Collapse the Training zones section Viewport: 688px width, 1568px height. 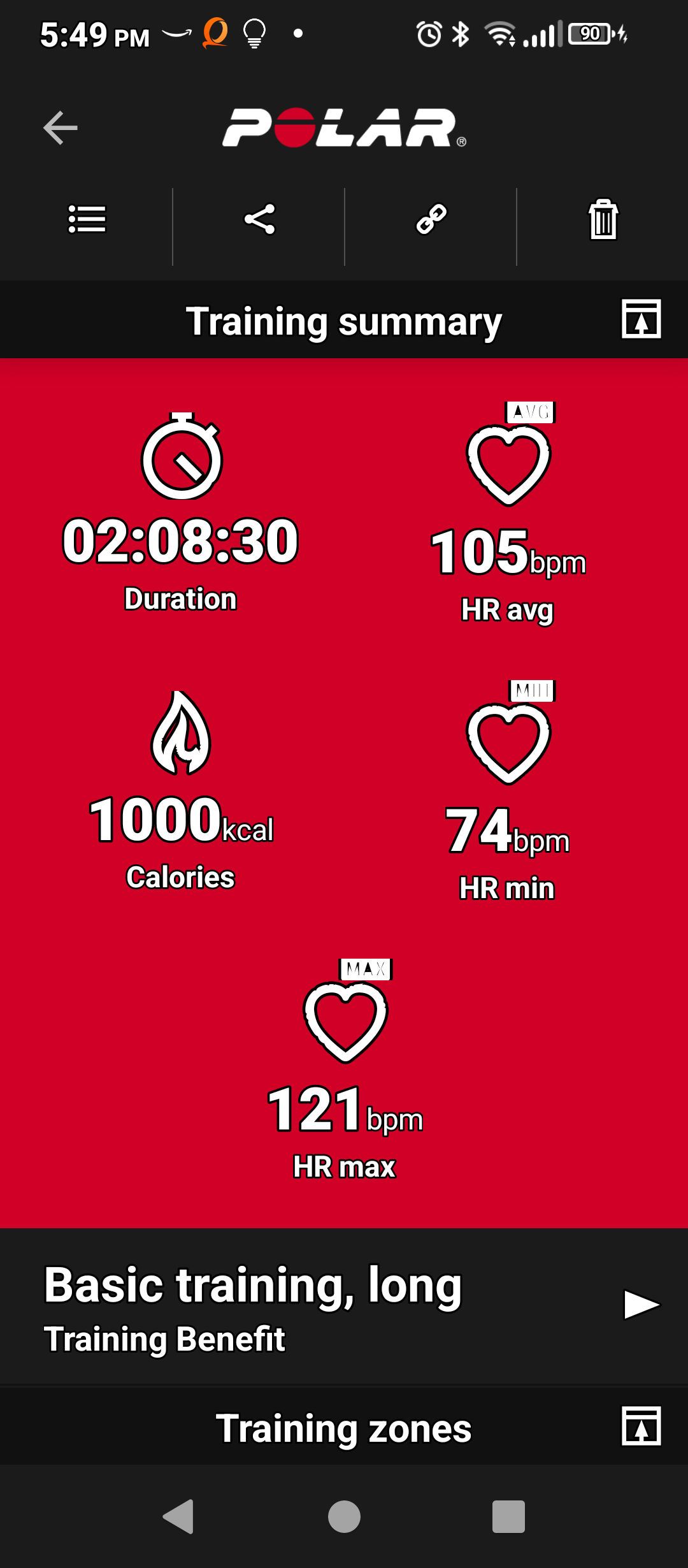point(641,1426)
